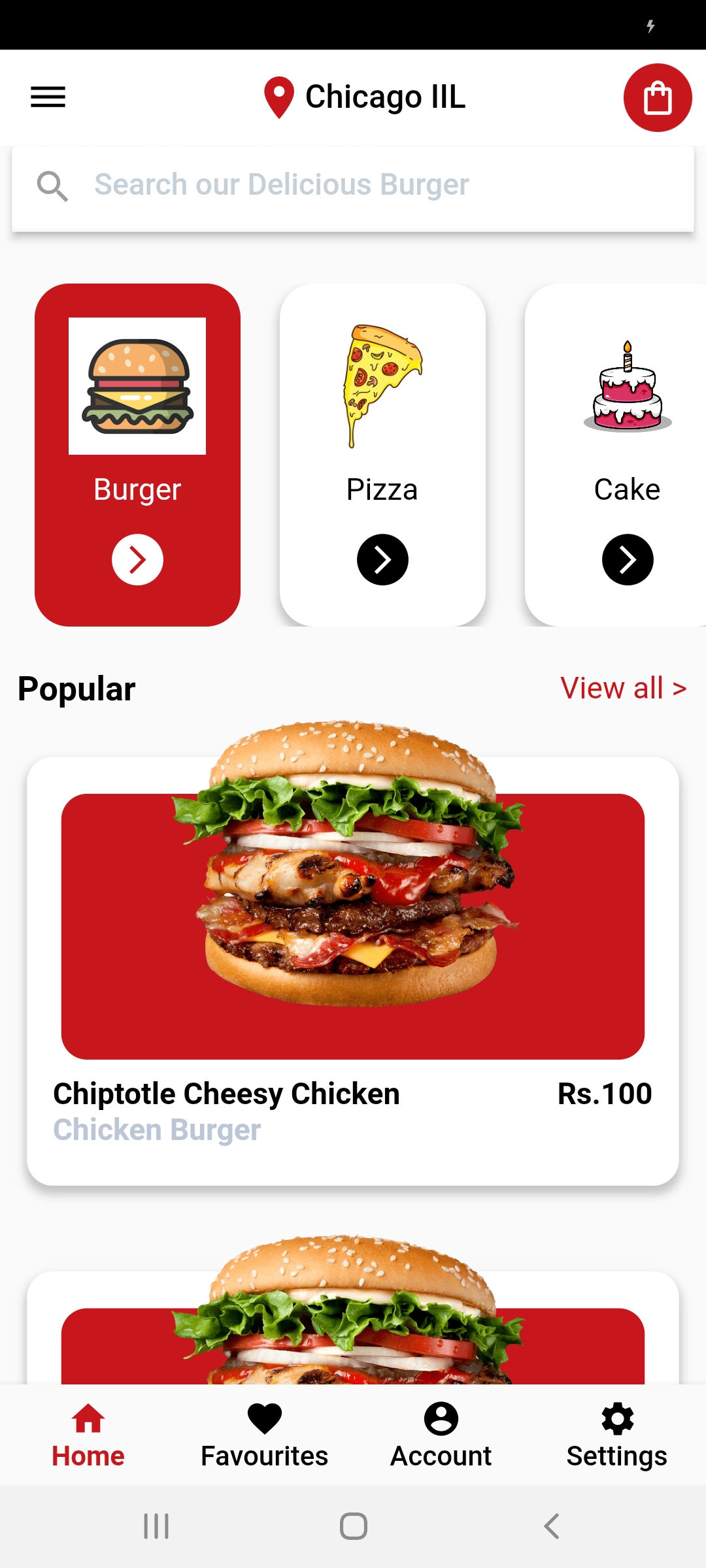This screenshot has height=1568, width=706.
Task: Click the search magnifier icon
Action: coord(54,186)
